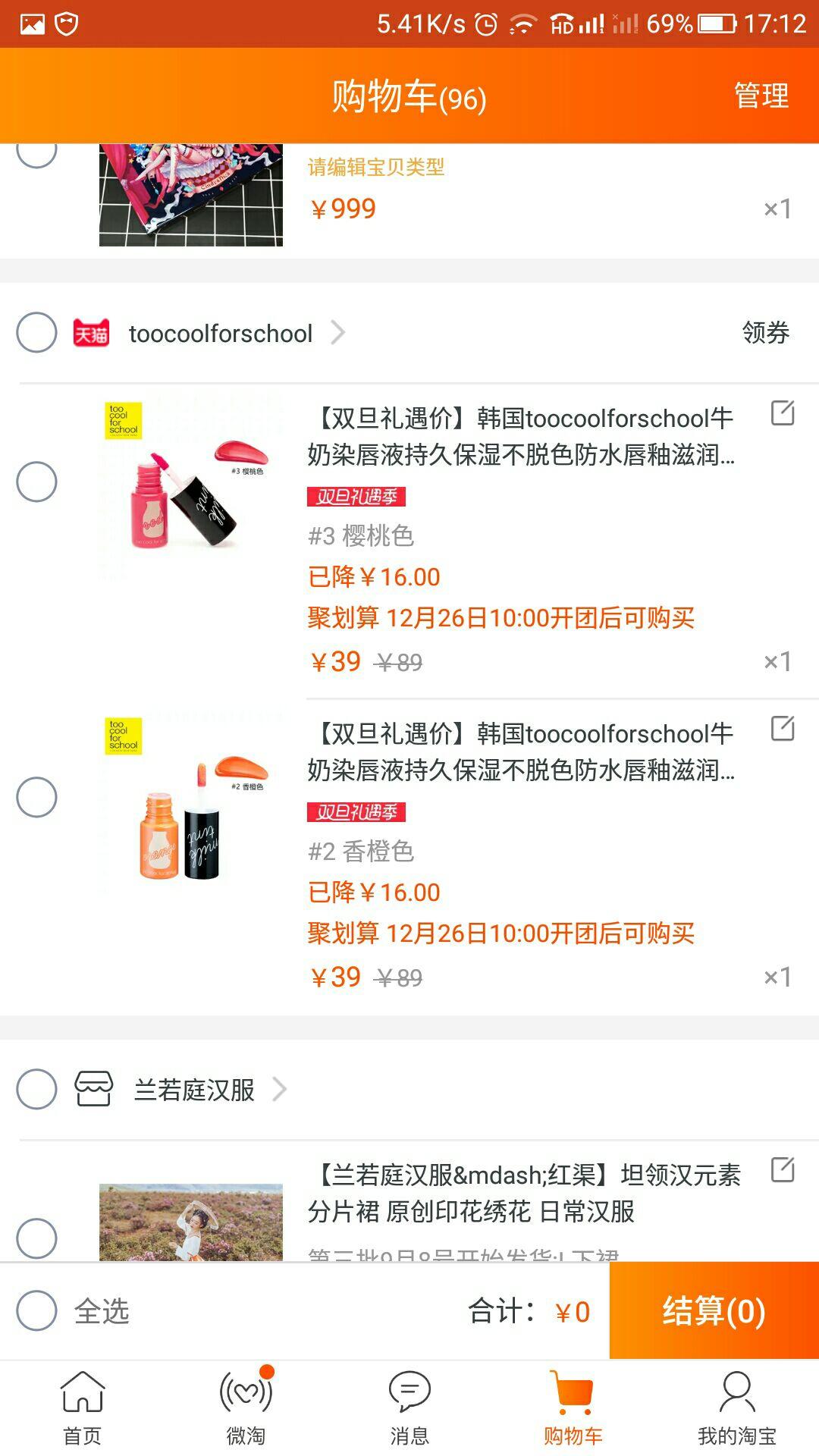819x1456 pixels.
Task: Select the #2 香橙色 lip tint
Action: [36, 797]
